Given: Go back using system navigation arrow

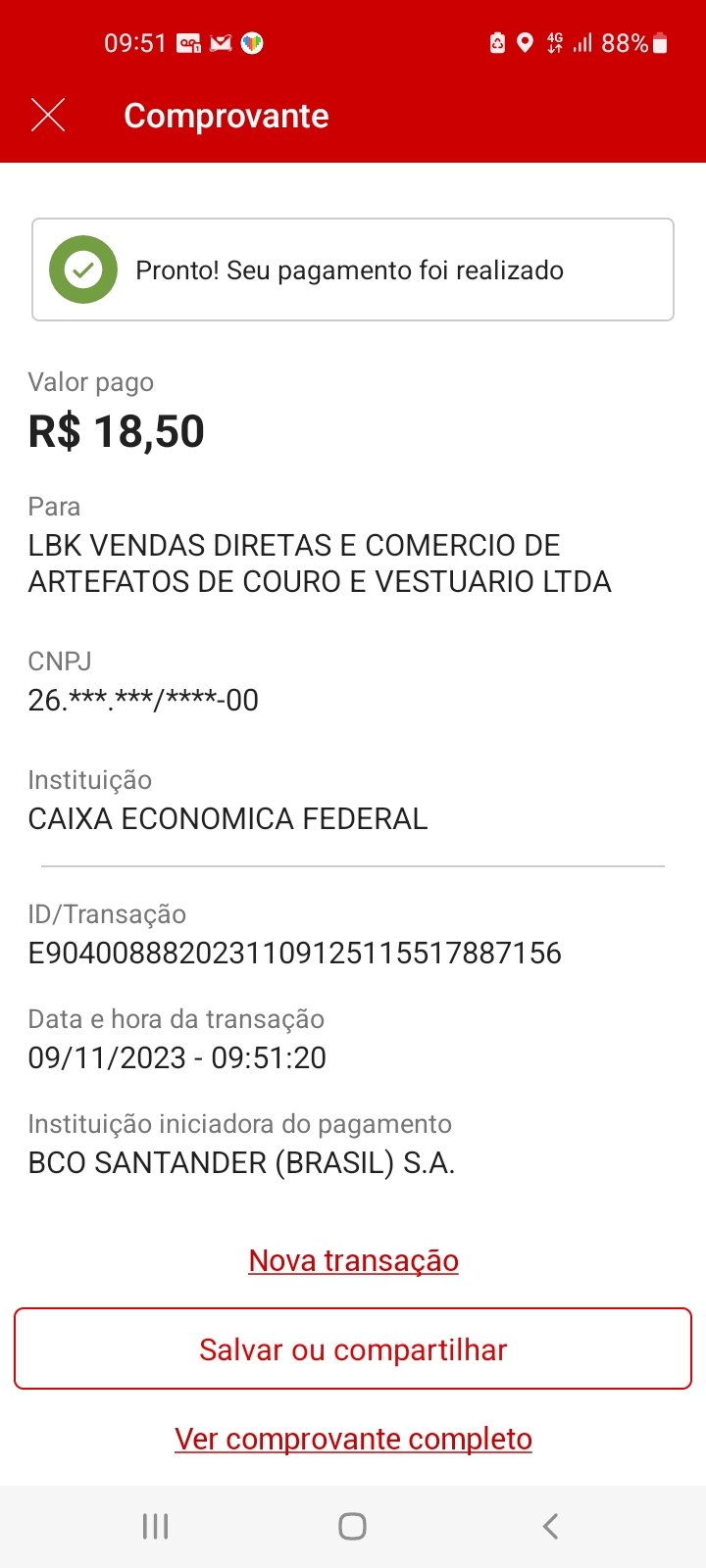Looking at the screenshot, I should click(550, 1526).
